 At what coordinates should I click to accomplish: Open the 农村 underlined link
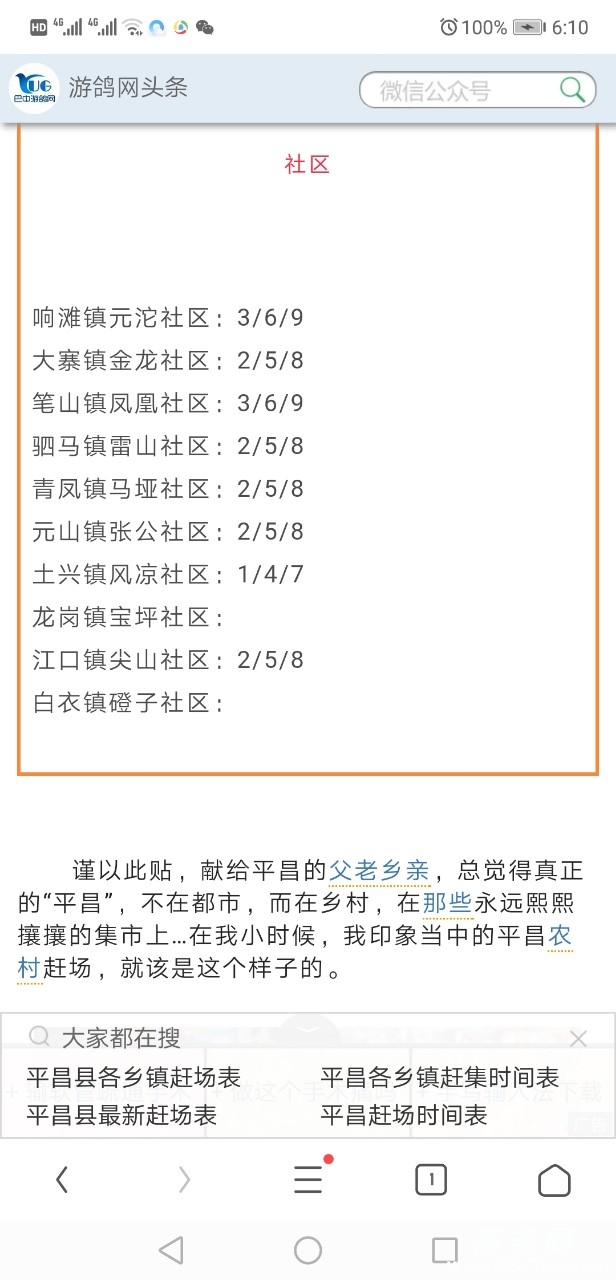[560, 937]
